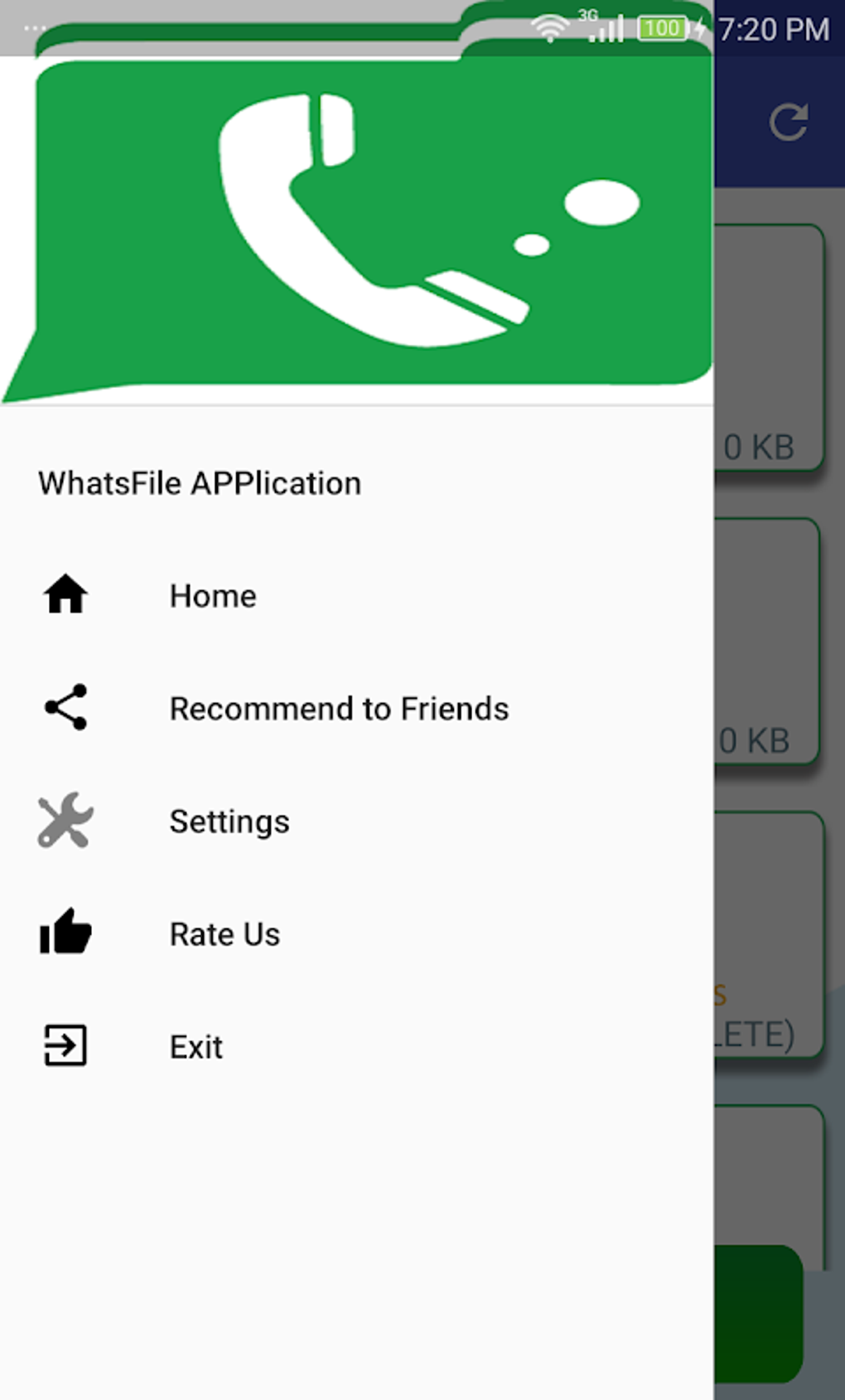The height and width of the screenshot is (1400, 845).
Task: Exit the app via the drawer
Action: click(196, 1047)
